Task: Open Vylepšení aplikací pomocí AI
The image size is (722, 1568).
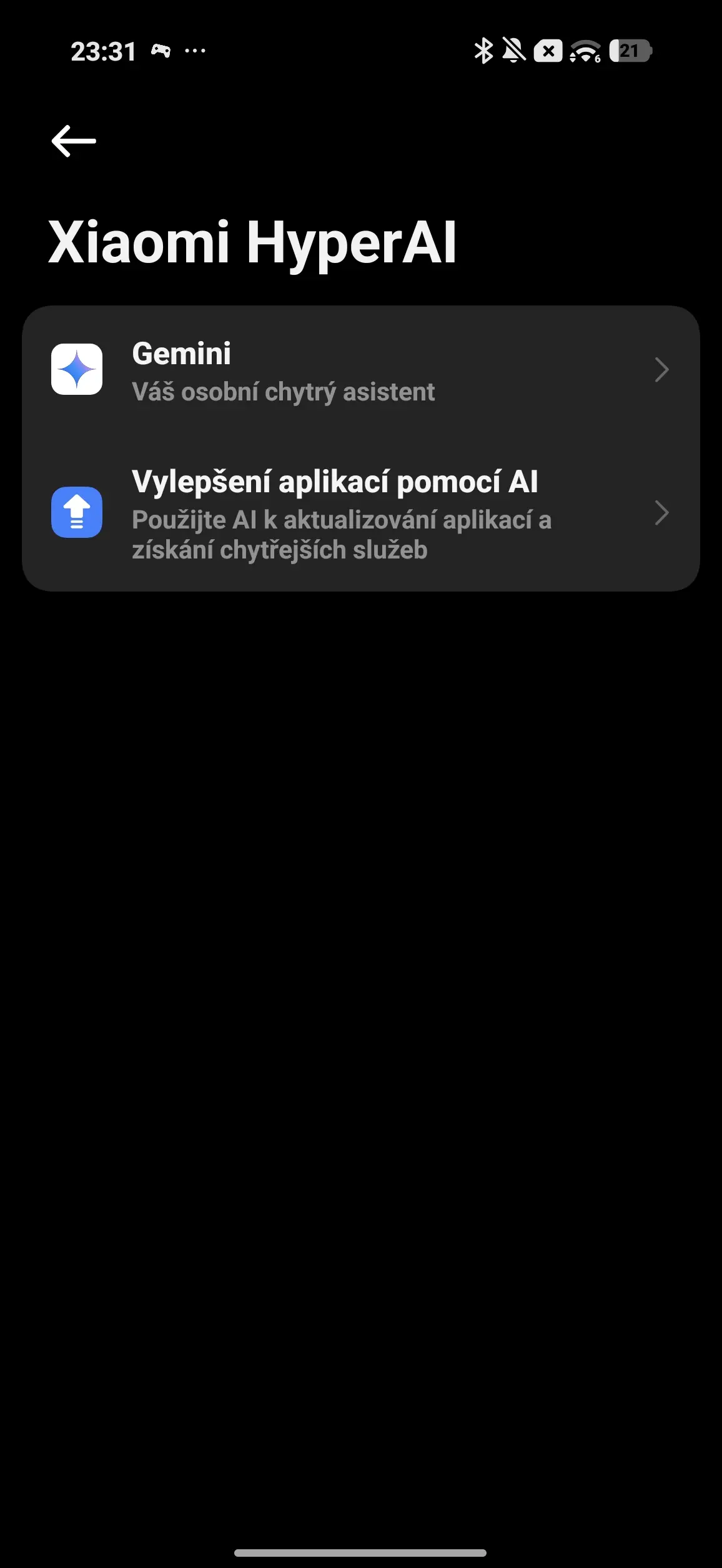Action: click(360, 514)
